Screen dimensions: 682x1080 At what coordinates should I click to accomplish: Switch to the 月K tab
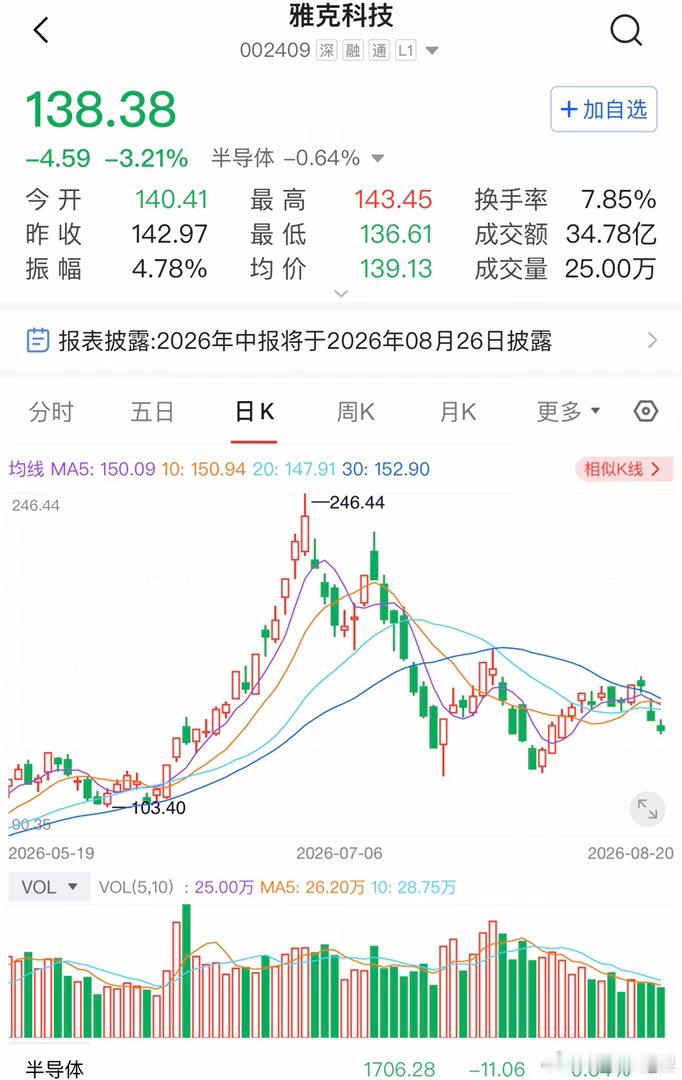[458, 413]
